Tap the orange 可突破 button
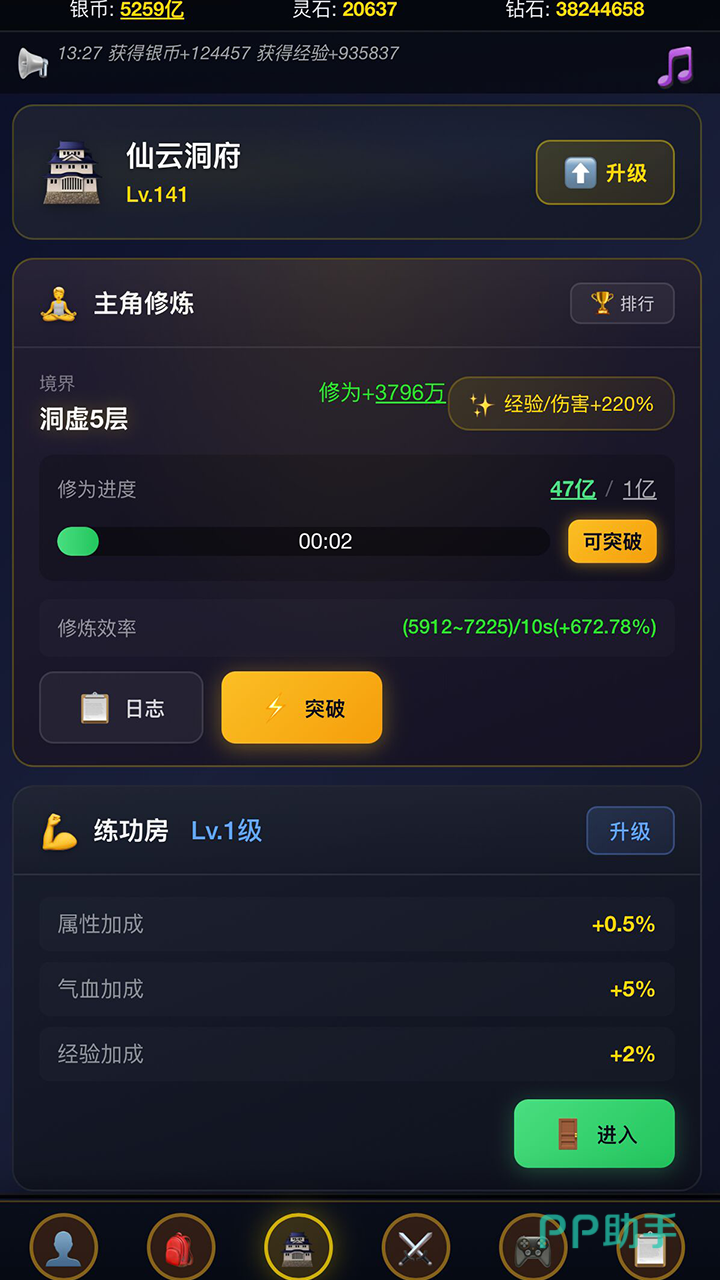This screenshot has height=1280, width=720. [612, 542]
